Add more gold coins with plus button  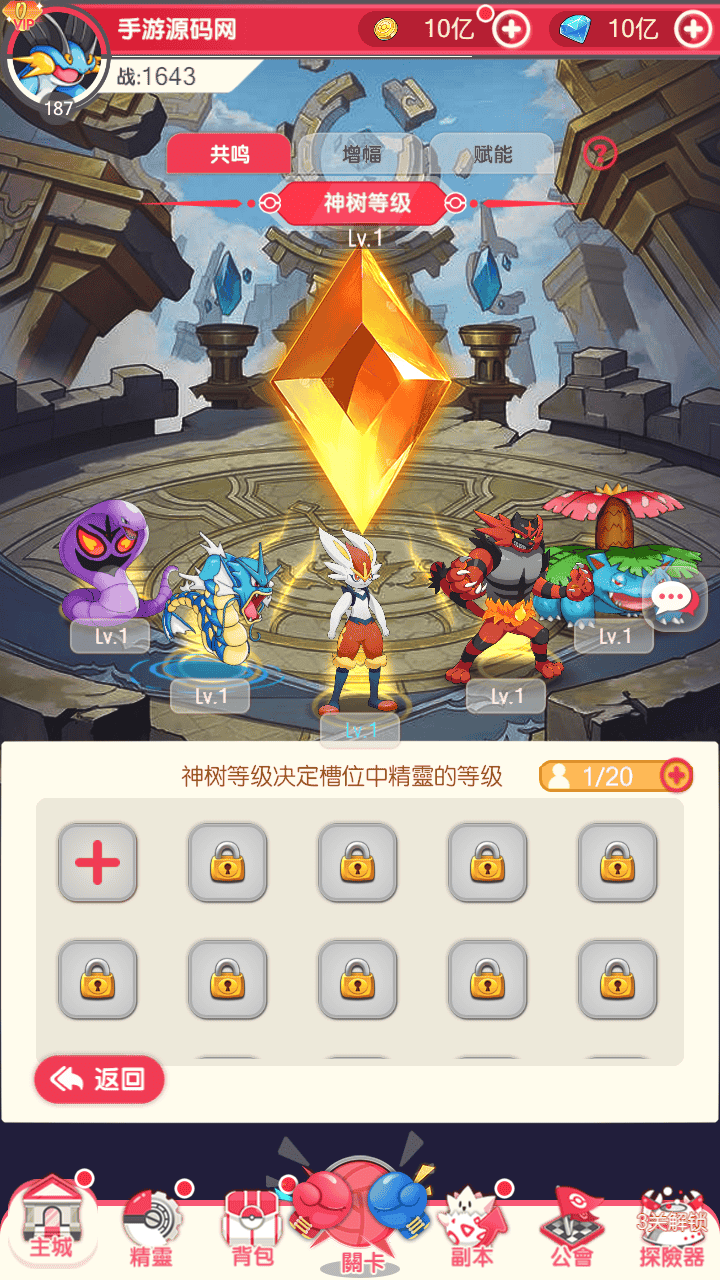coord(511,29)
